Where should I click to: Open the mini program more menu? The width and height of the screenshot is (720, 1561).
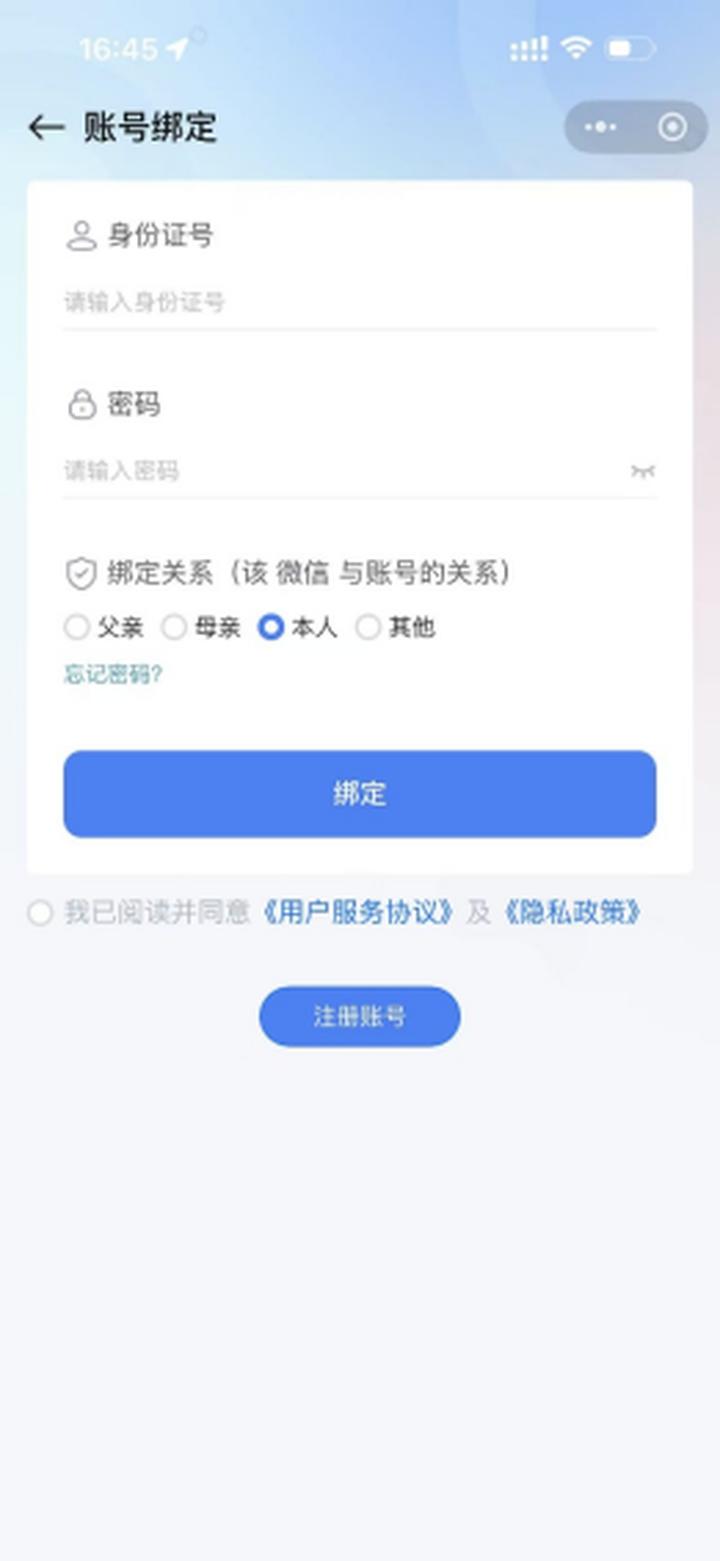tap(600, 127)
